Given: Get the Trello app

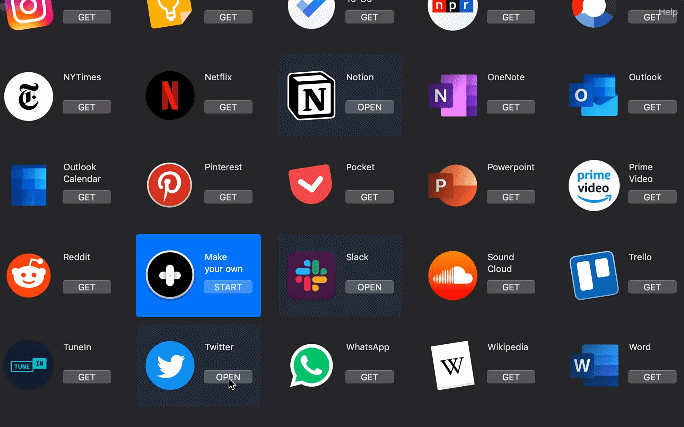Looking at the screenshot, I should coord(652,287).
